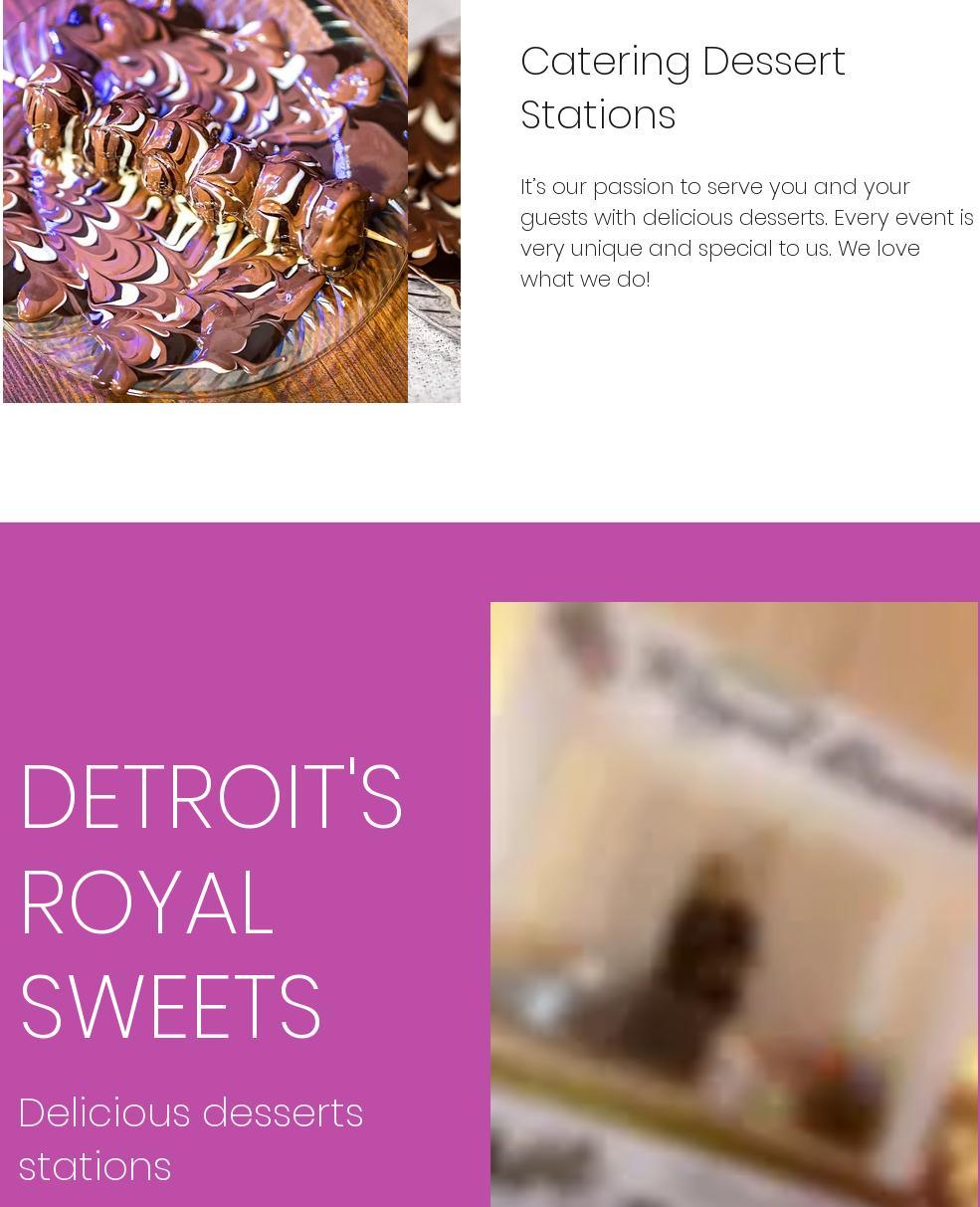Open the chocolate skewers gallery photo

tap(205, 201)
